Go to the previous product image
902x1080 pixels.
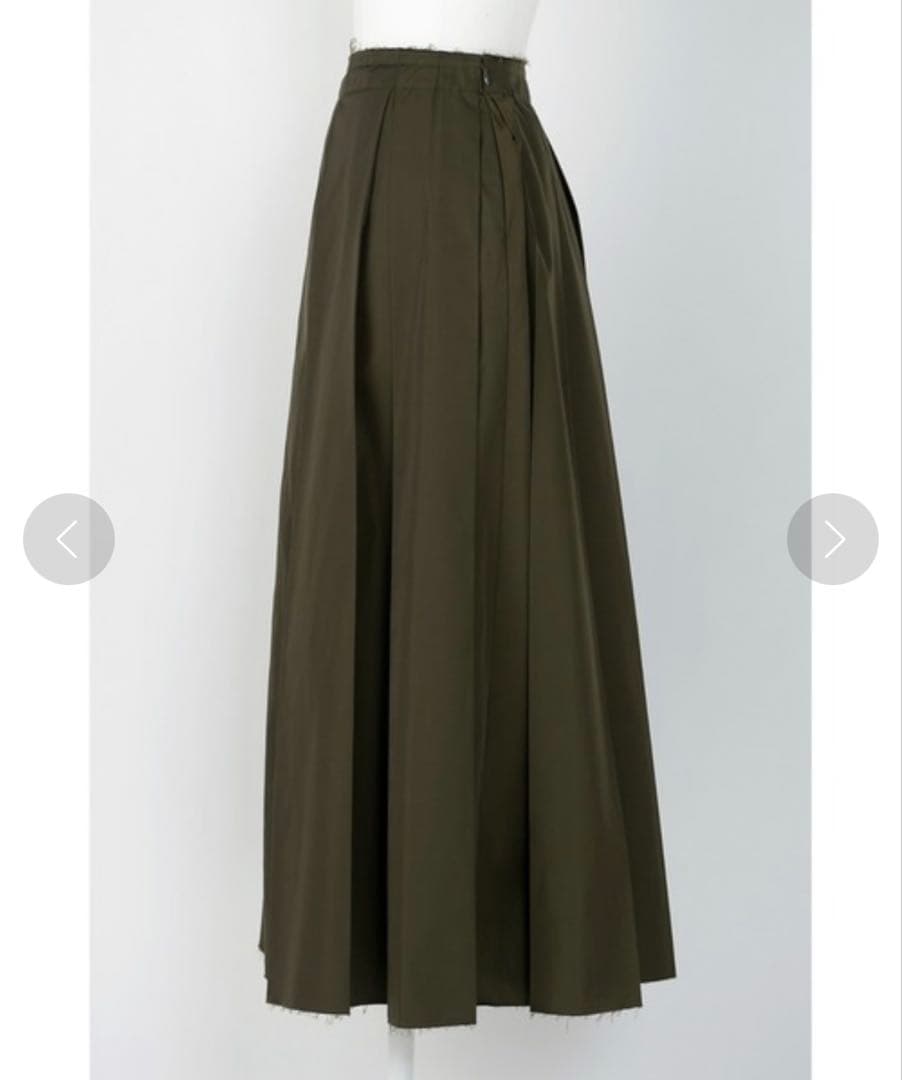pyautogui.click(x=68, y=539)
